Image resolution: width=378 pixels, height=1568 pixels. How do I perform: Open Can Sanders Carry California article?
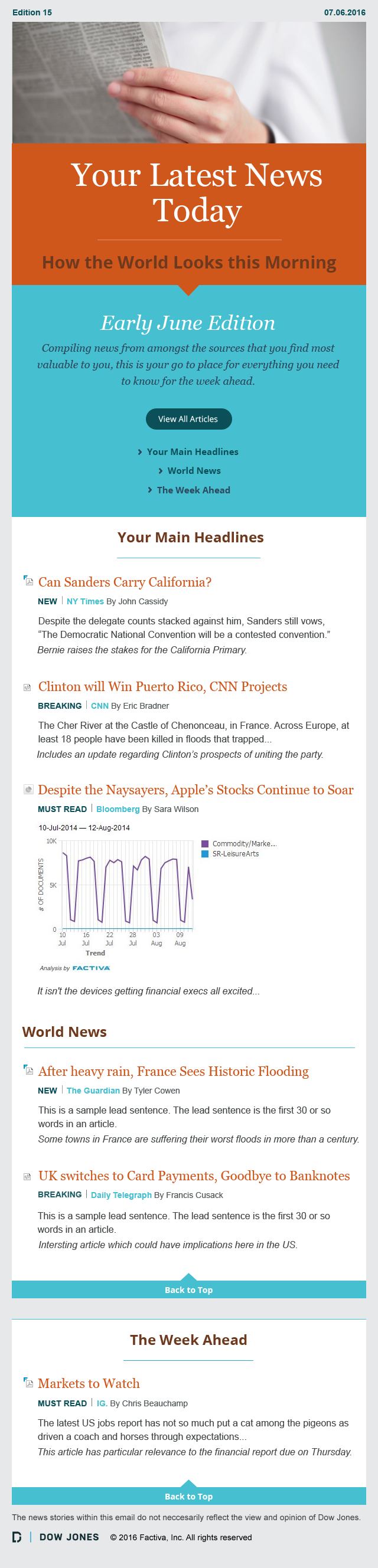click(125, 582)
